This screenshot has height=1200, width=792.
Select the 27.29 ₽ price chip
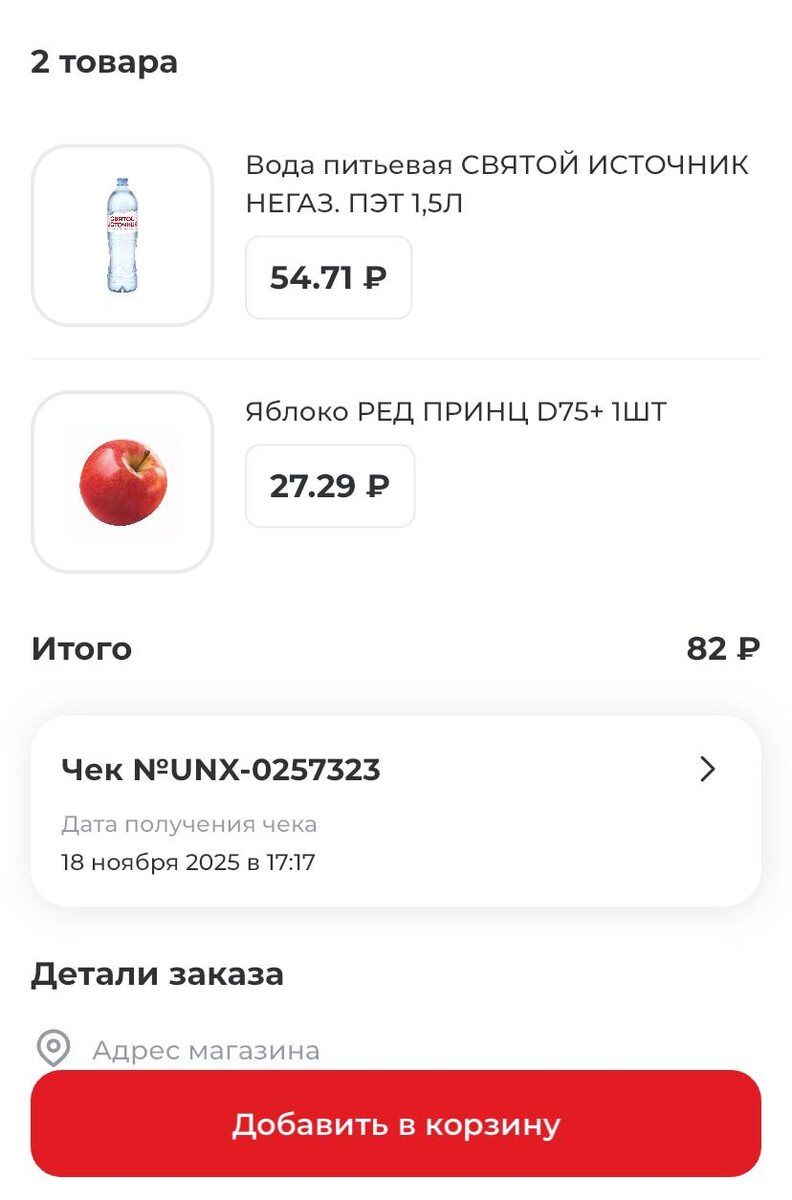pos(329,485)
